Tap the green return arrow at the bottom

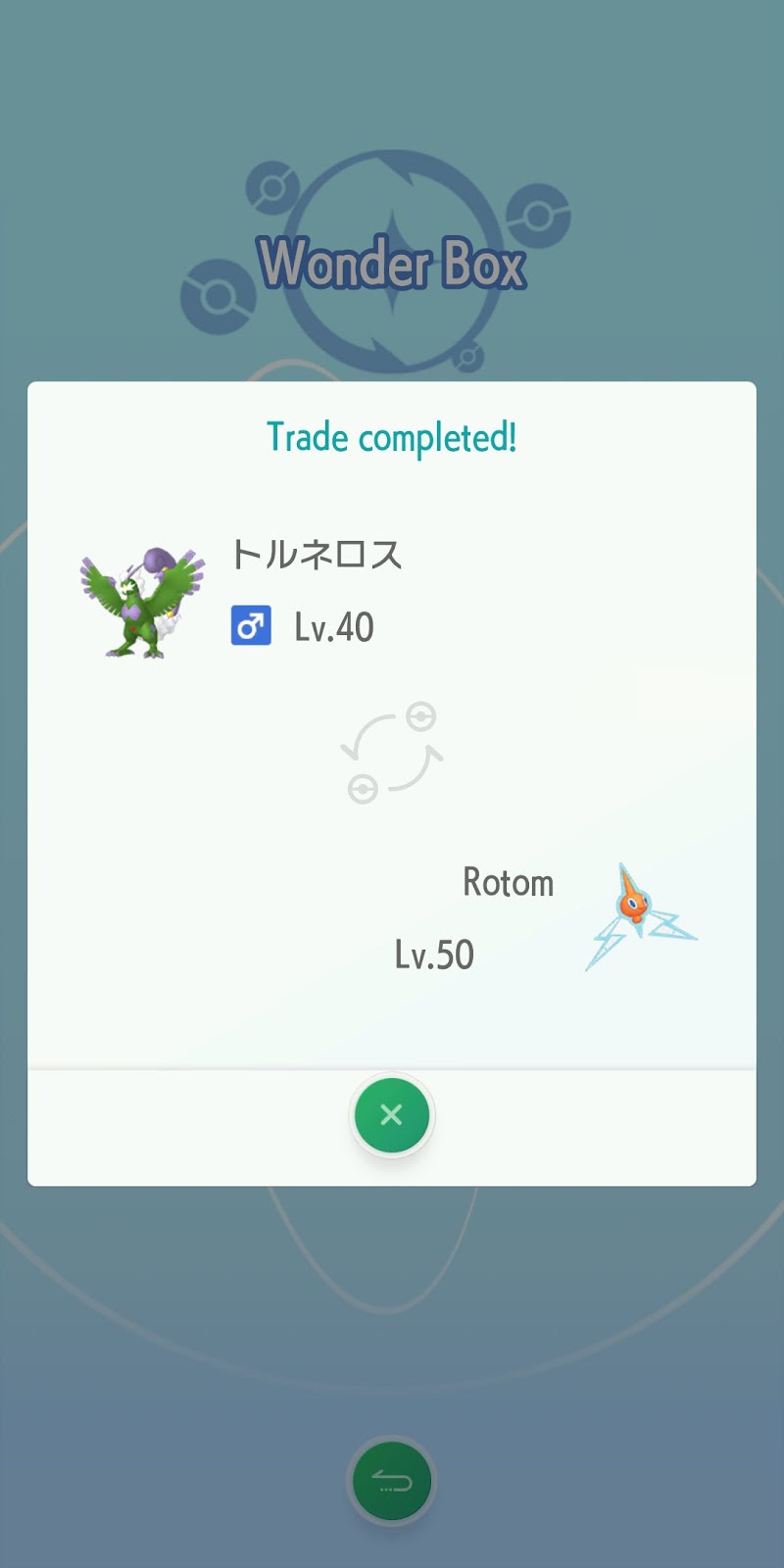392,1480
